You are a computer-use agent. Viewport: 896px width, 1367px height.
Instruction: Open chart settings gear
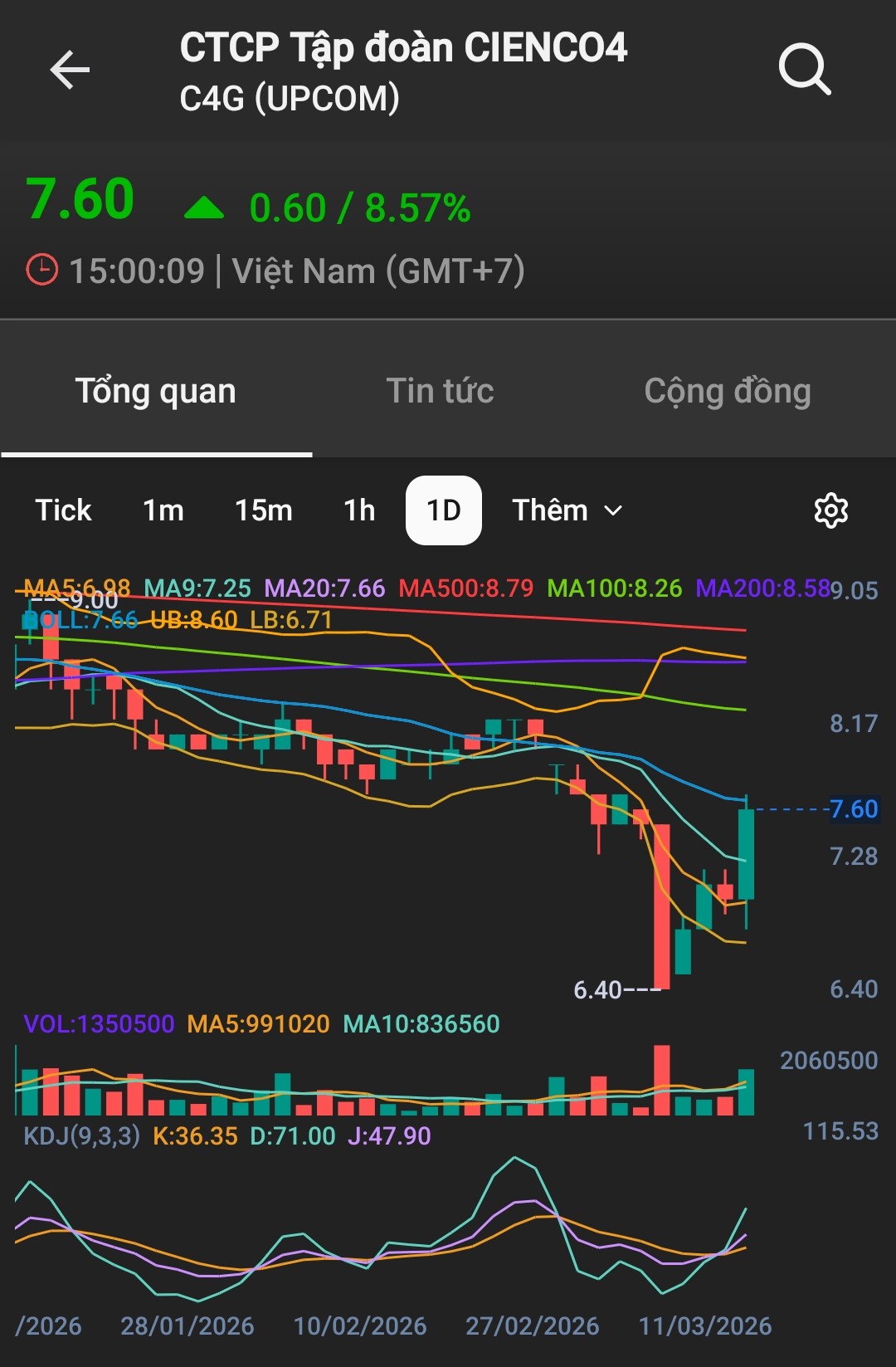830,510
